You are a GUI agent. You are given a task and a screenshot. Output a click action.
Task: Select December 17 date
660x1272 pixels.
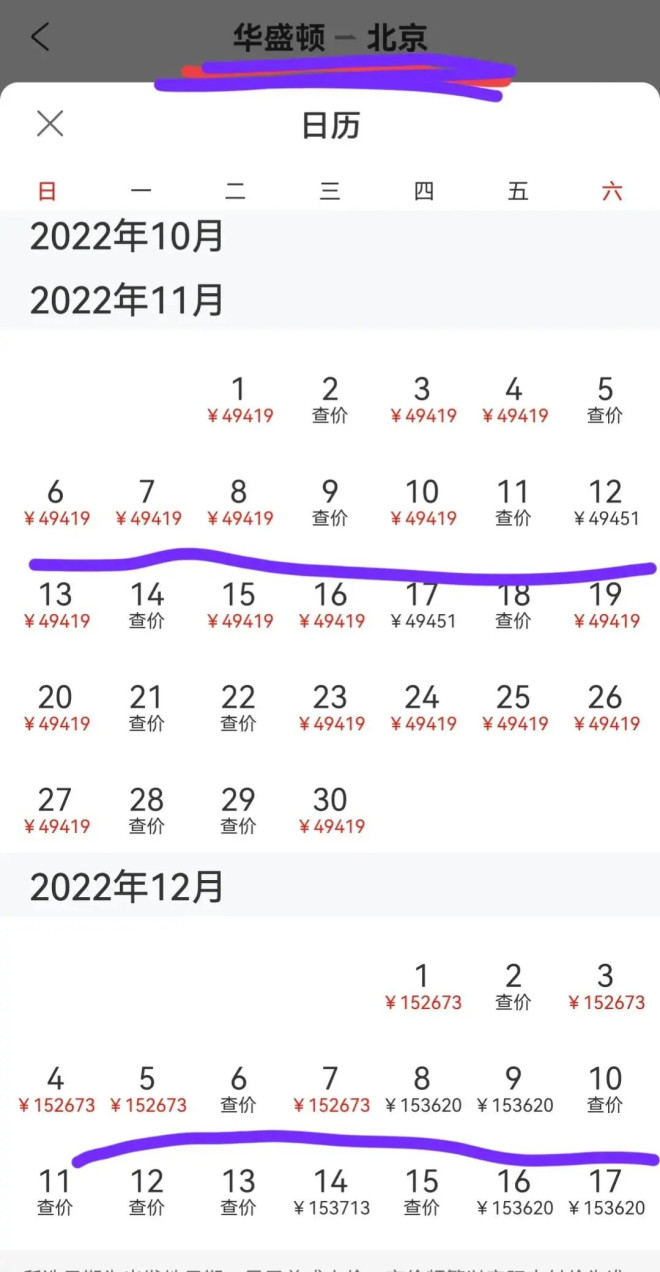coord(605,1193)
